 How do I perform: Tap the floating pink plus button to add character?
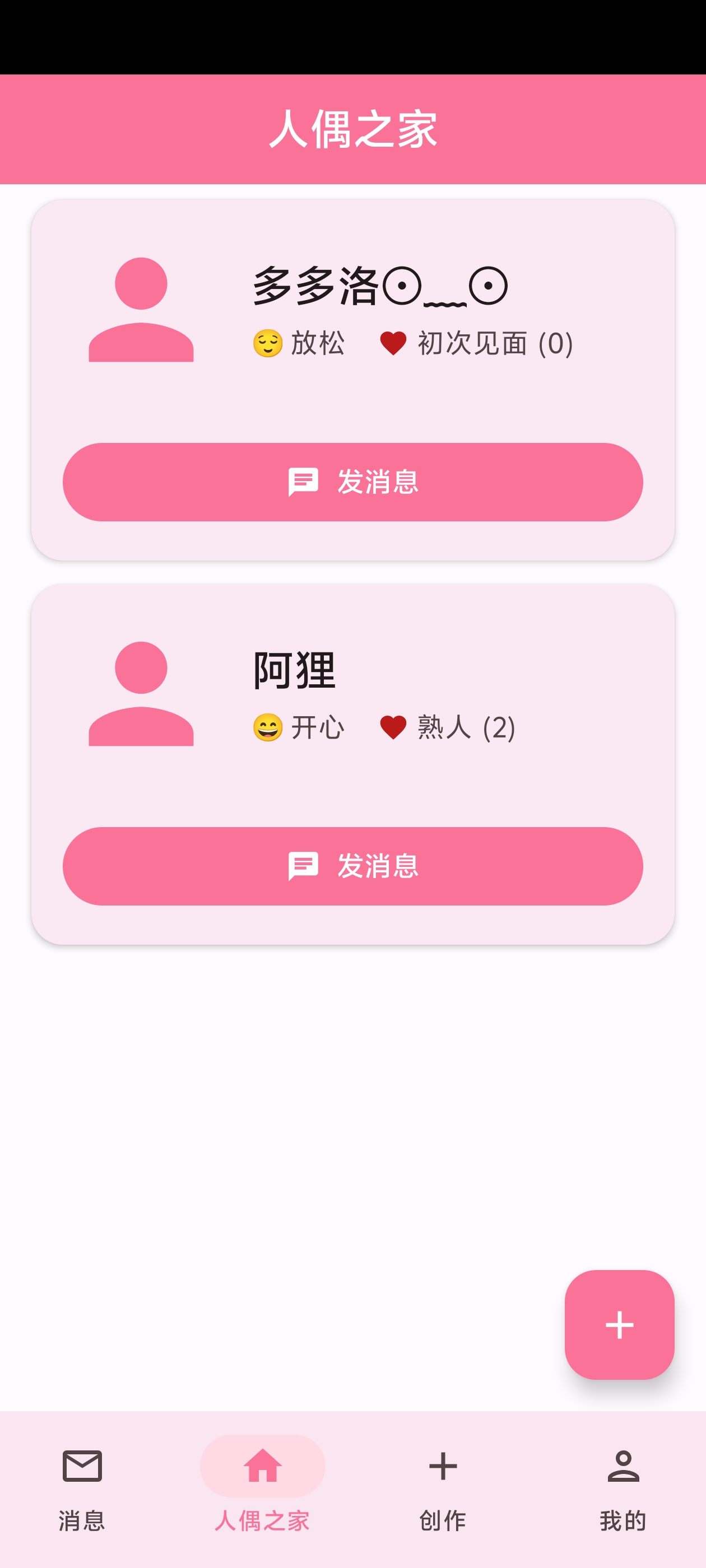pos(620,1324)
